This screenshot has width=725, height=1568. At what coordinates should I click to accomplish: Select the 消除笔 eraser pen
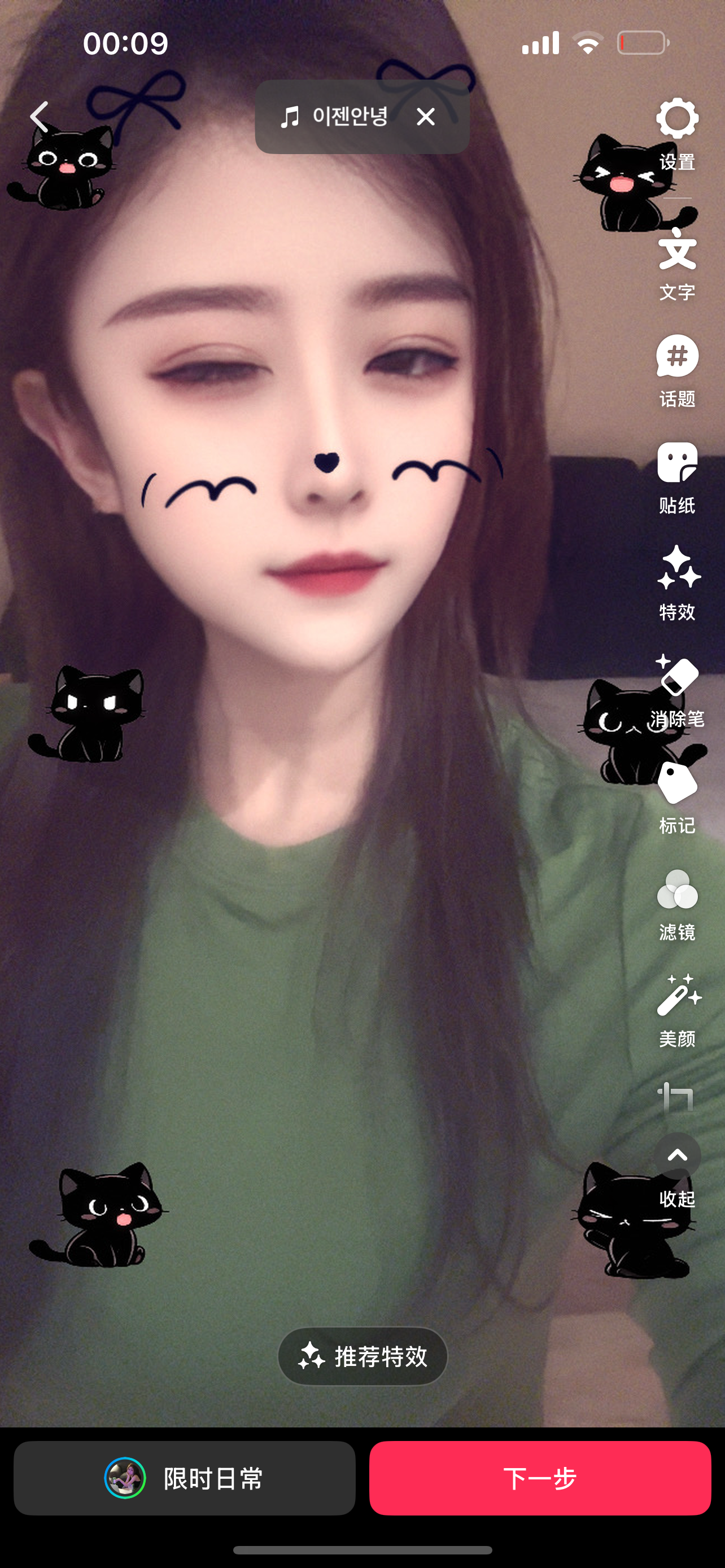pyautogui.click(x=677, y=690)
